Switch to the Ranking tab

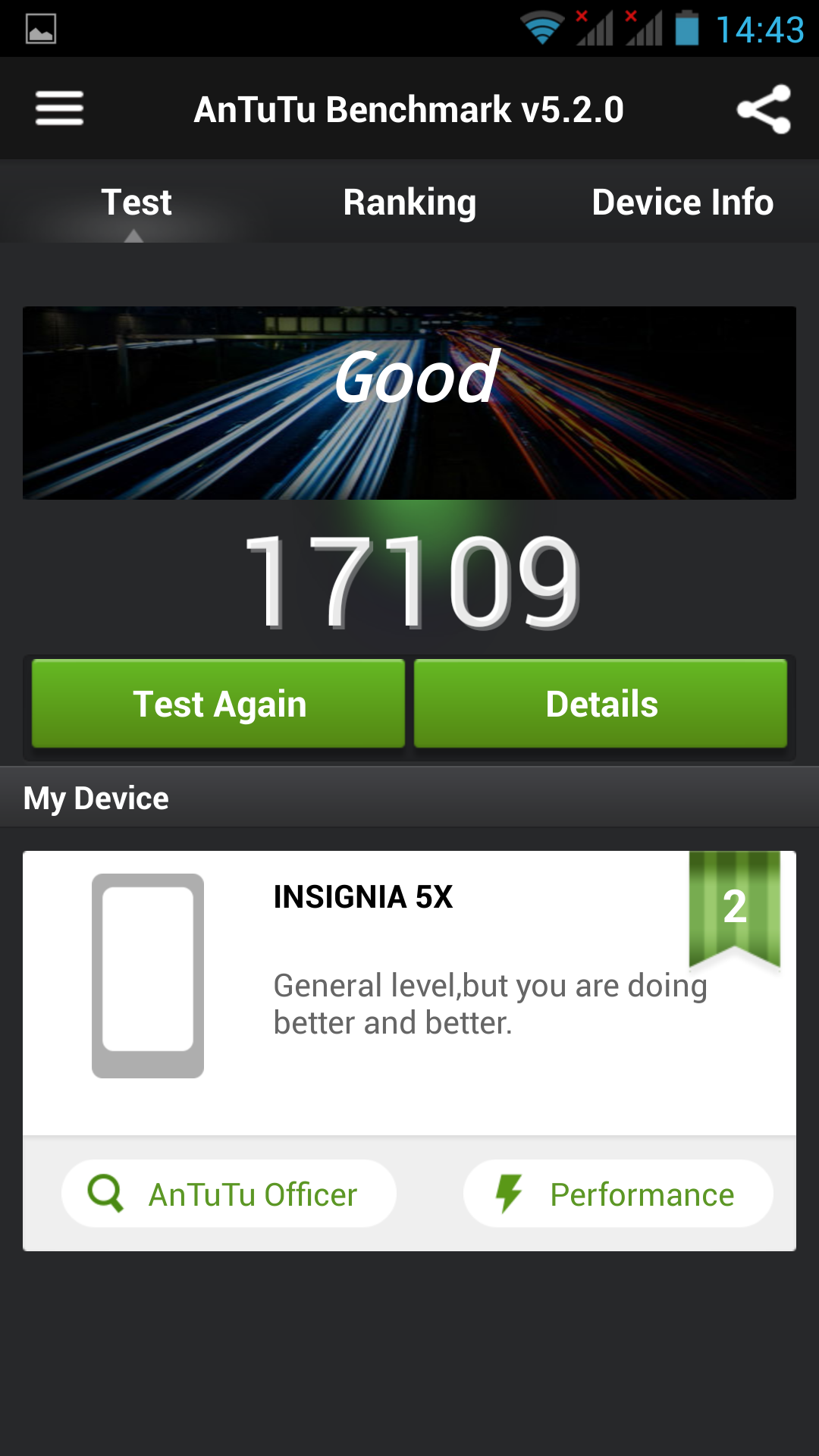(x=409, y=202)
